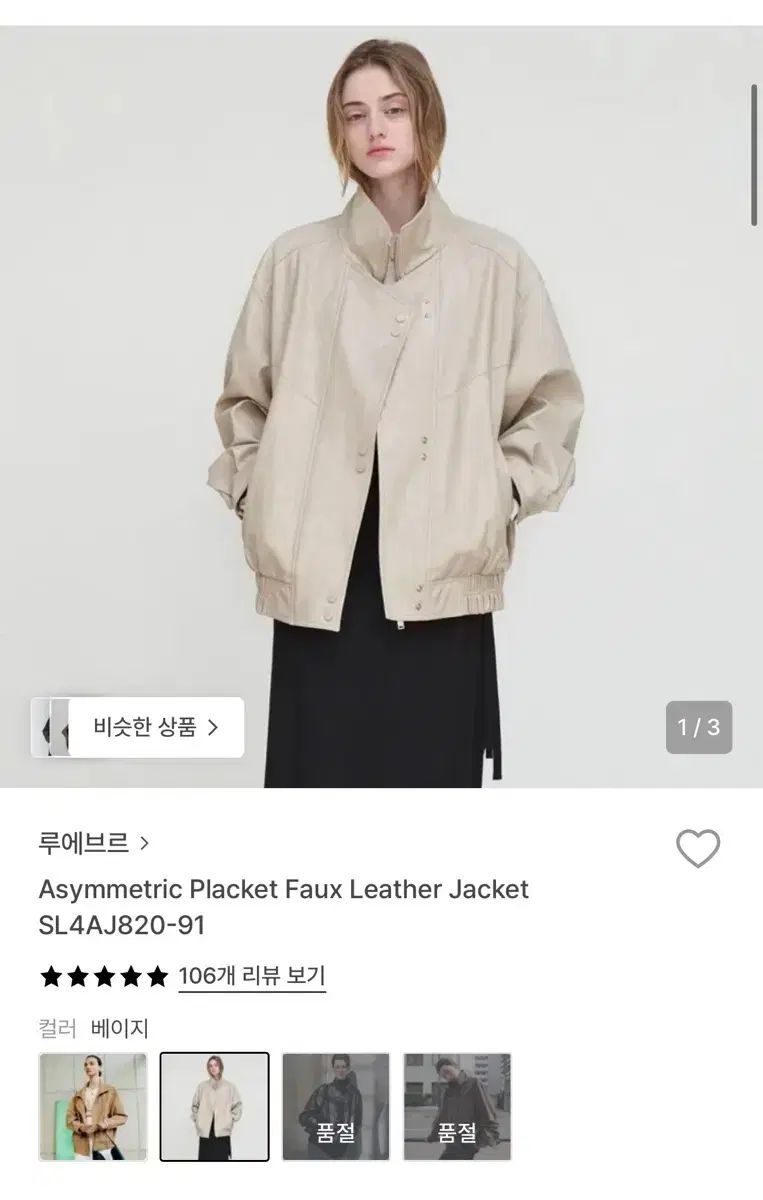
Task: Click the product title Asymmetric Placket Faux Leather Jacket
Action: 281,889
